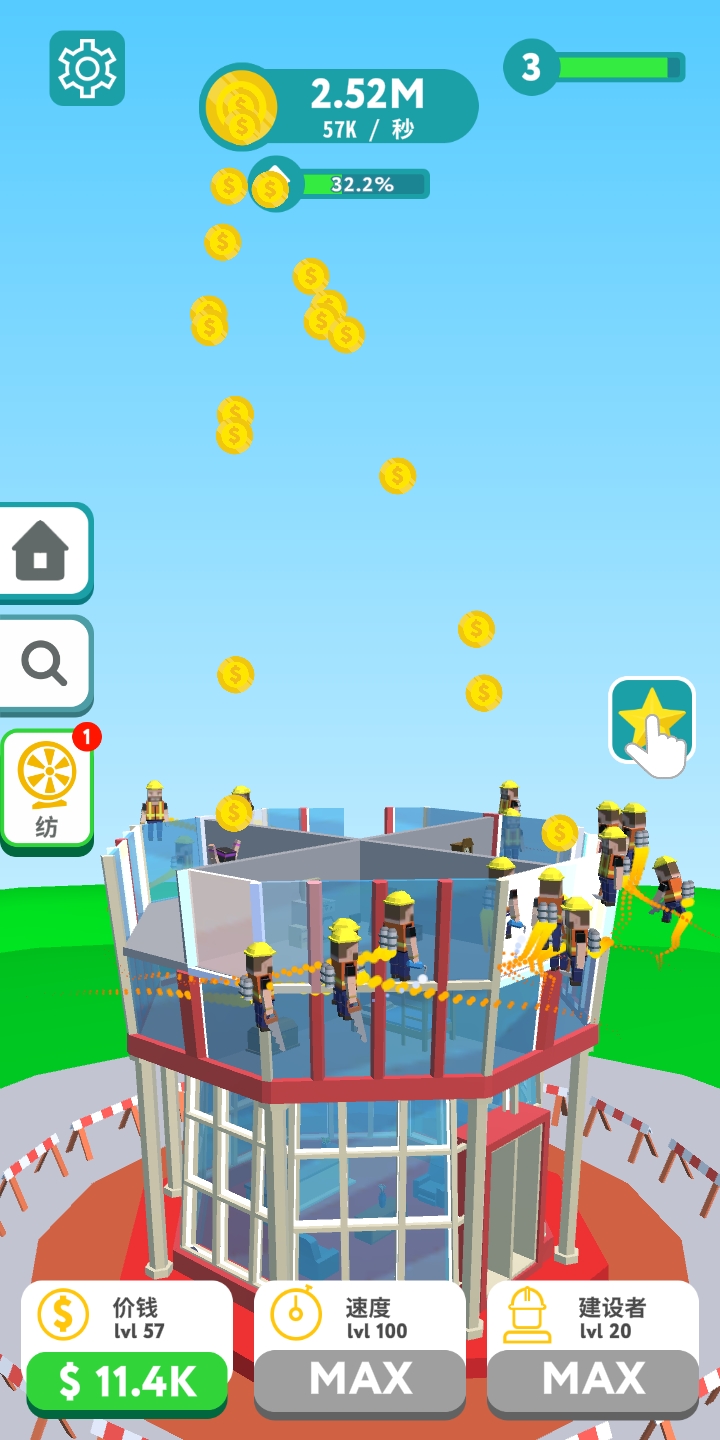The height and width of the screenshot is (1440, 720).
Task: Upgrade 价钱 for $11.4K
Action: coord(127,1381)
